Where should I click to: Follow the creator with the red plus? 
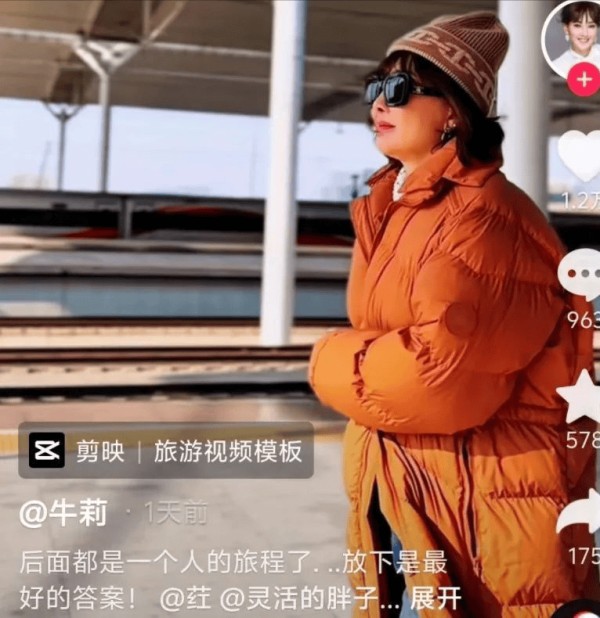[583, 79]
